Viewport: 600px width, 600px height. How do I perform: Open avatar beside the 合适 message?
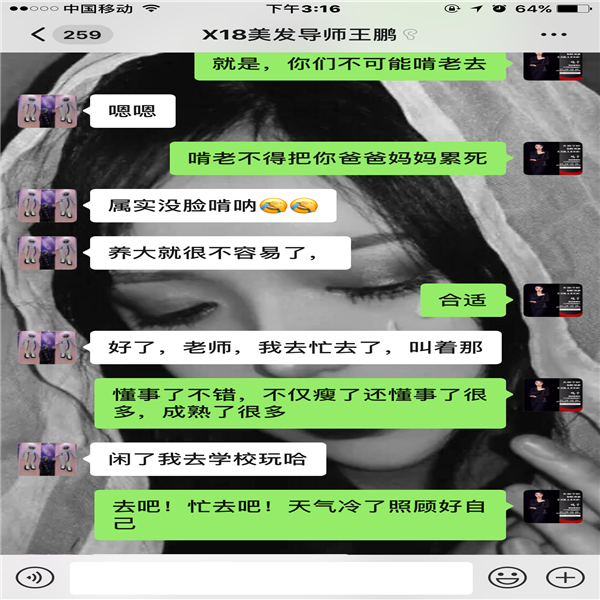[x=552, y=299]
